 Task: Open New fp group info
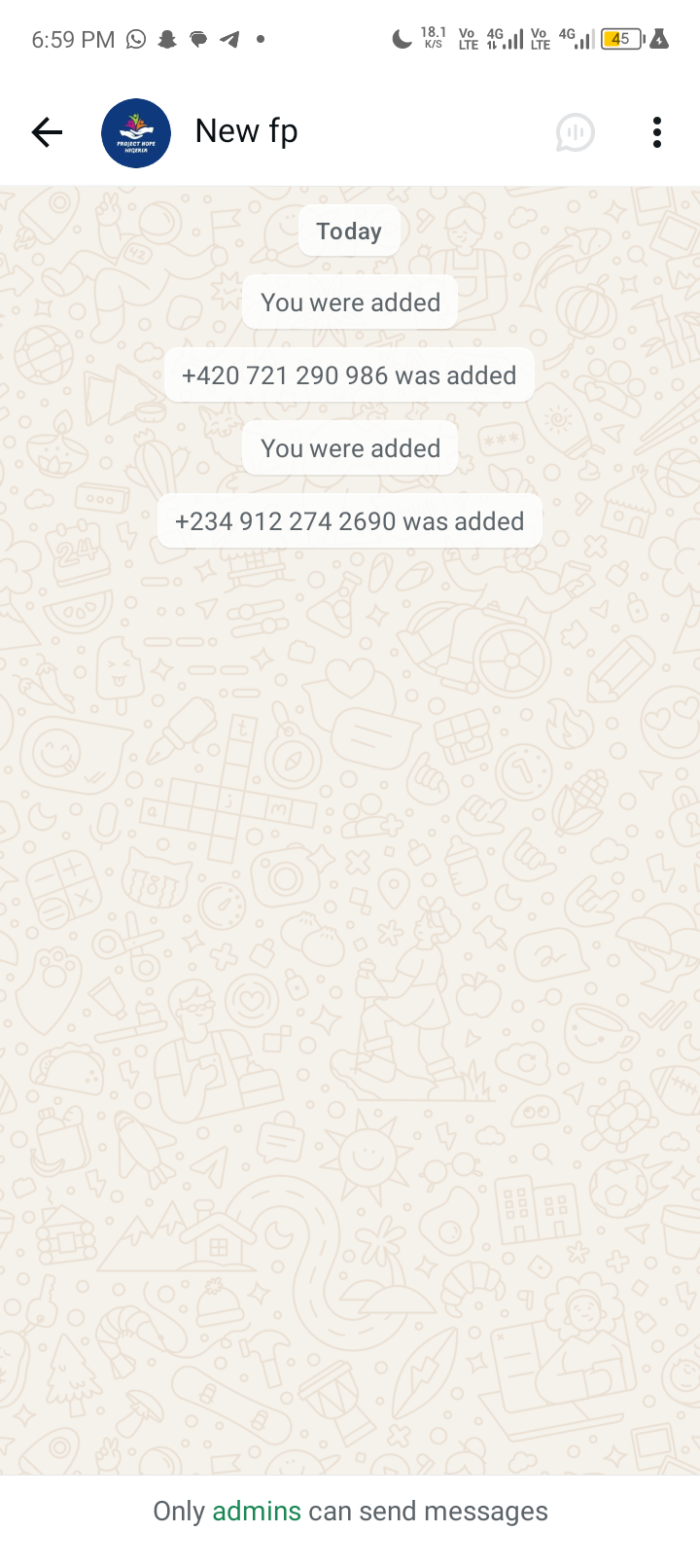[247, 131]
